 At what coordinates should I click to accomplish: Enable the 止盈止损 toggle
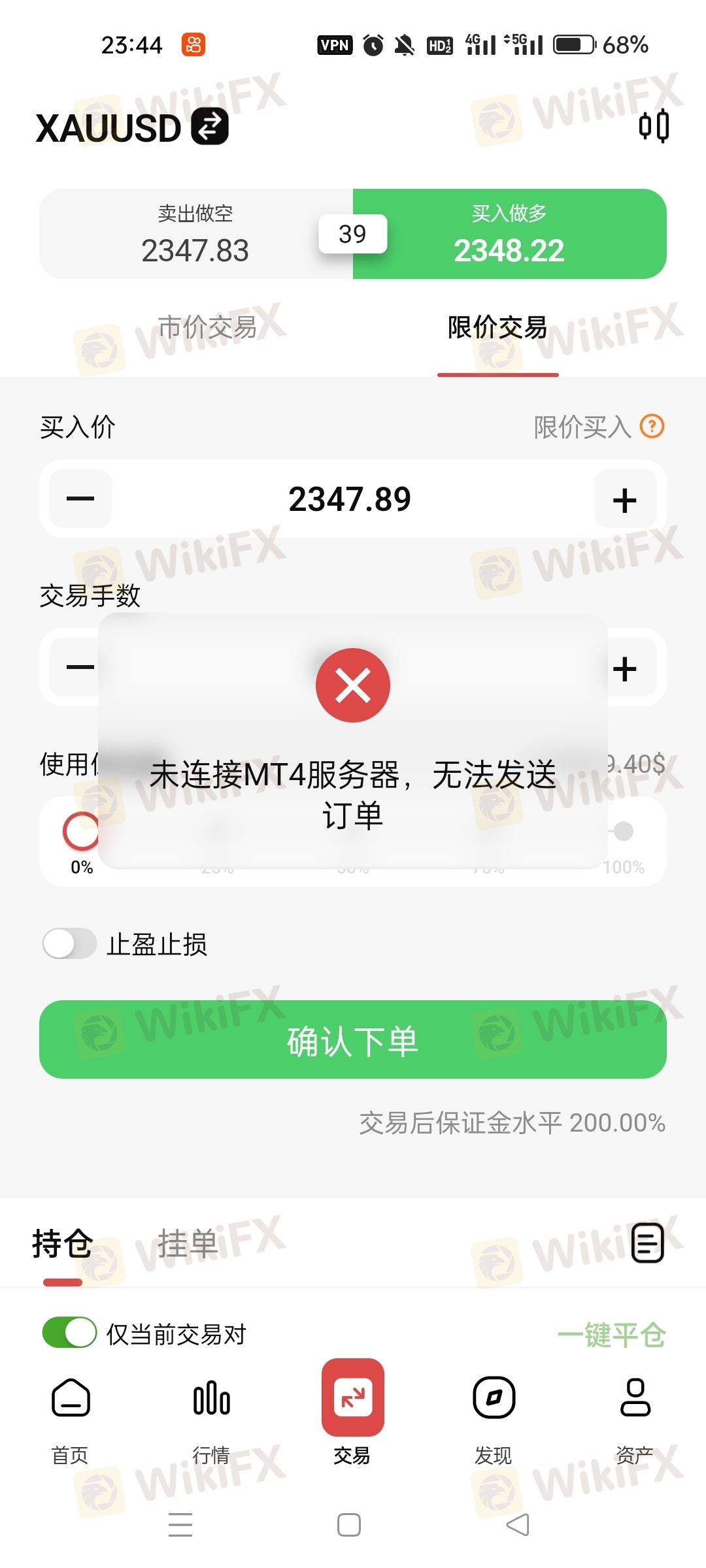click(x=69, y=944)
